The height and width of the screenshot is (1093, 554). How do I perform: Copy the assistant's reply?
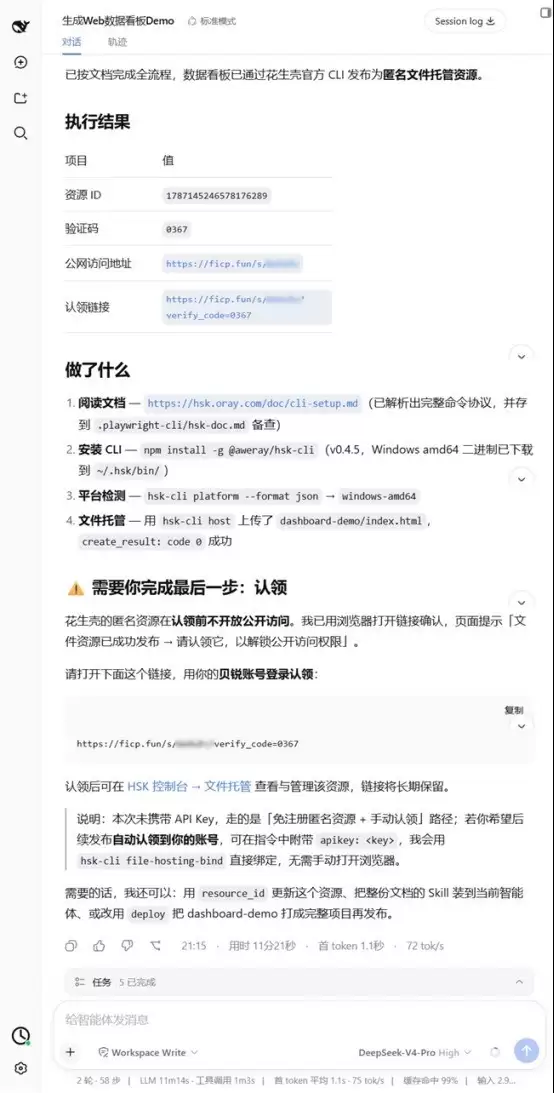click(70, 946)
